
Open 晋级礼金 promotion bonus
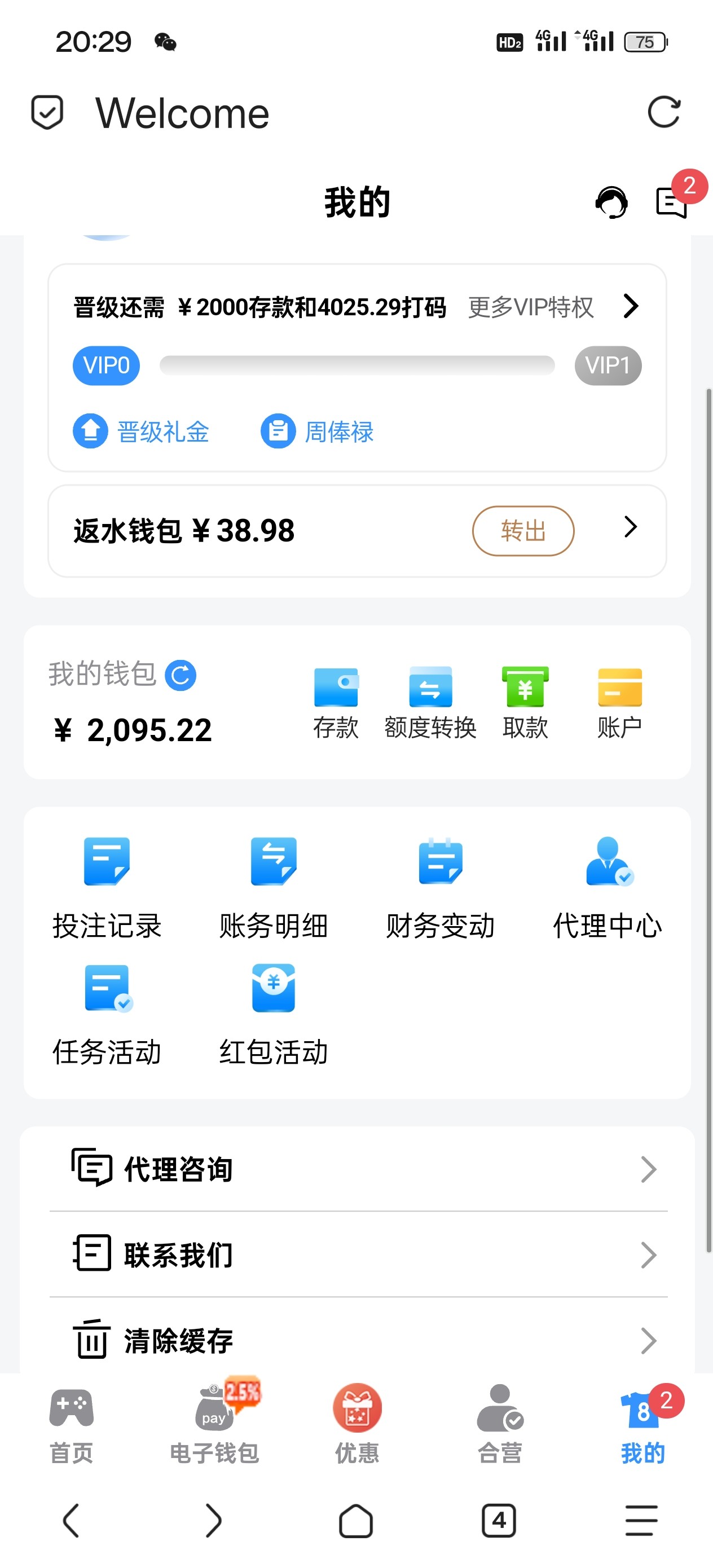[x=141, y=431]
